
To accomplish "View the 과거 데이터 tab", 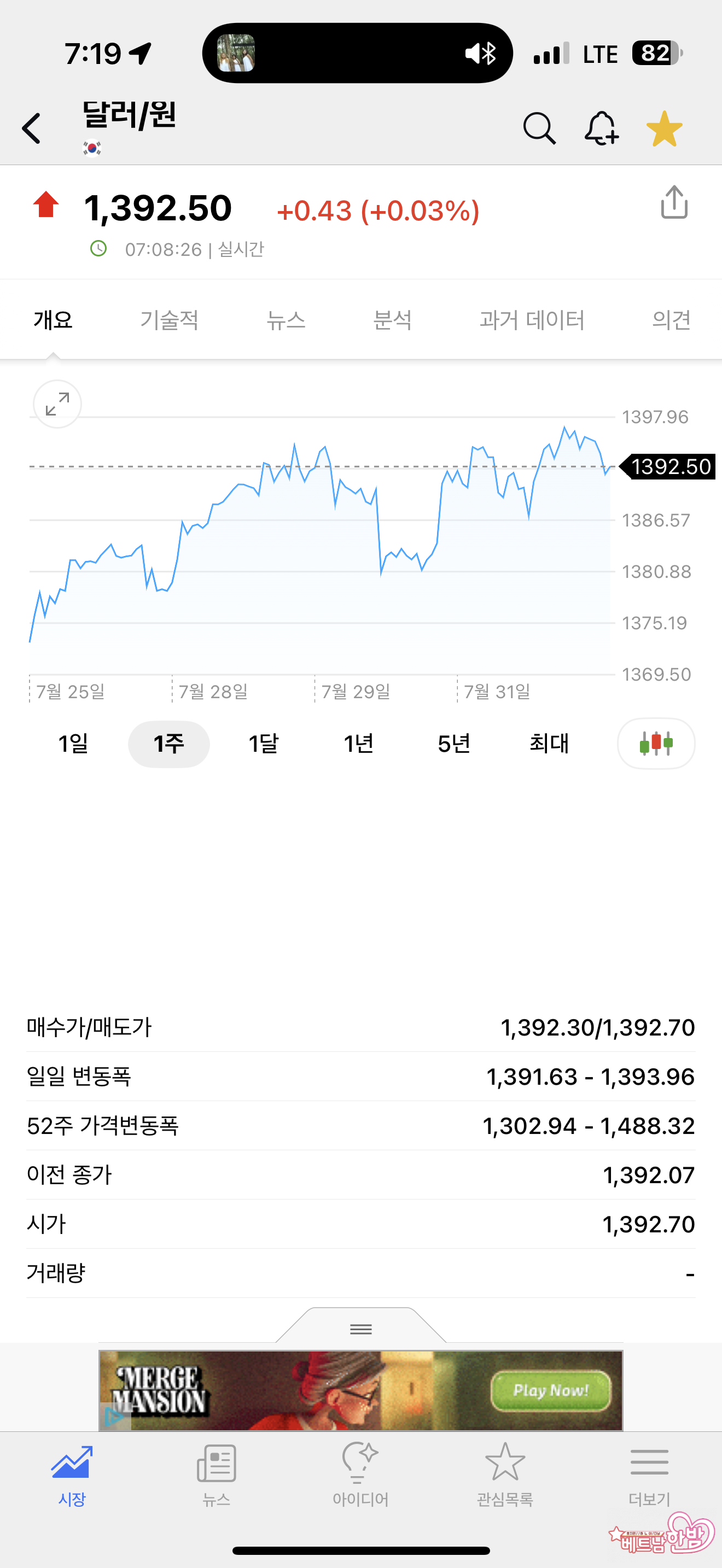I will pyautogui.click(x=532, y=320).
